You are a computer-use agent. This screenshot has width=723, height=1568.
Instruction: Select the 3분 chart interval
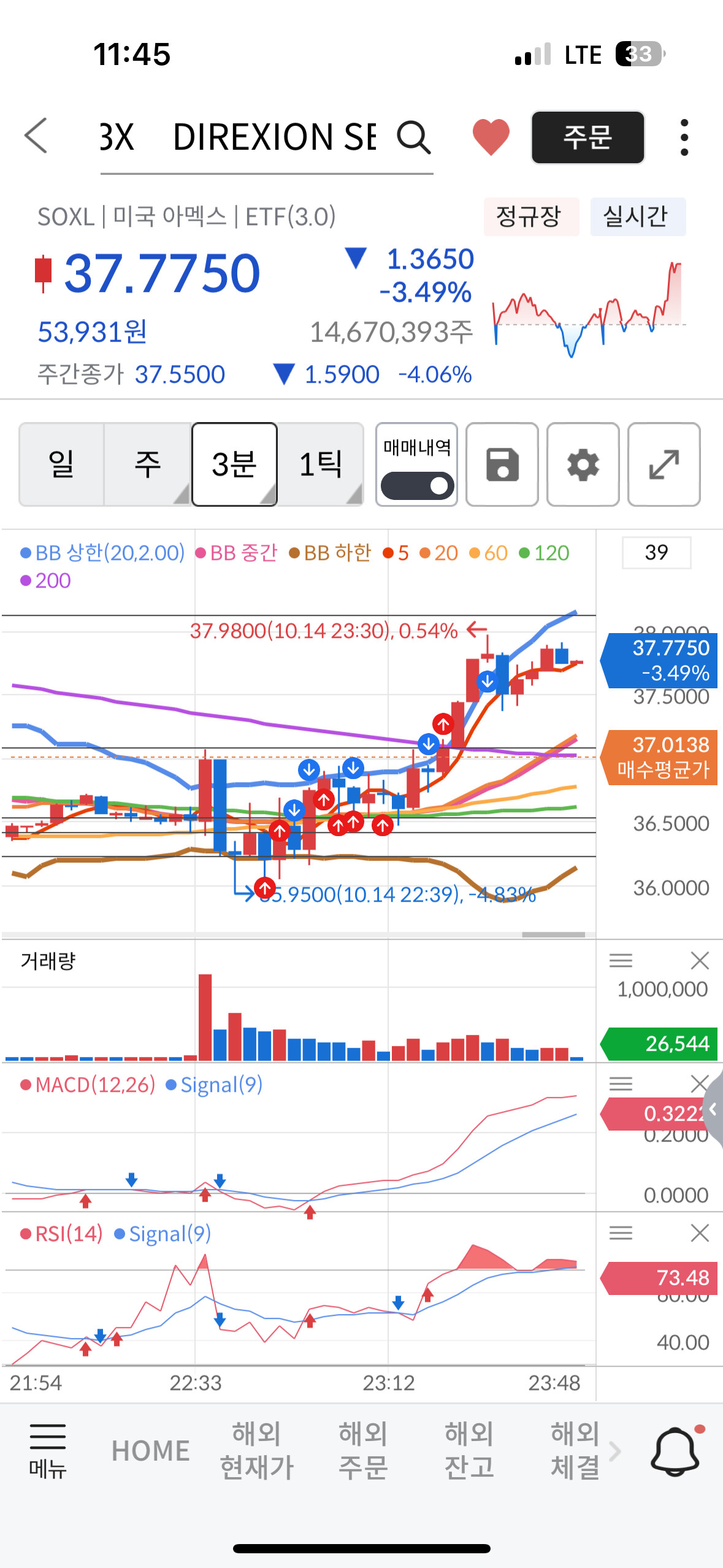click(x=234, y=464)
